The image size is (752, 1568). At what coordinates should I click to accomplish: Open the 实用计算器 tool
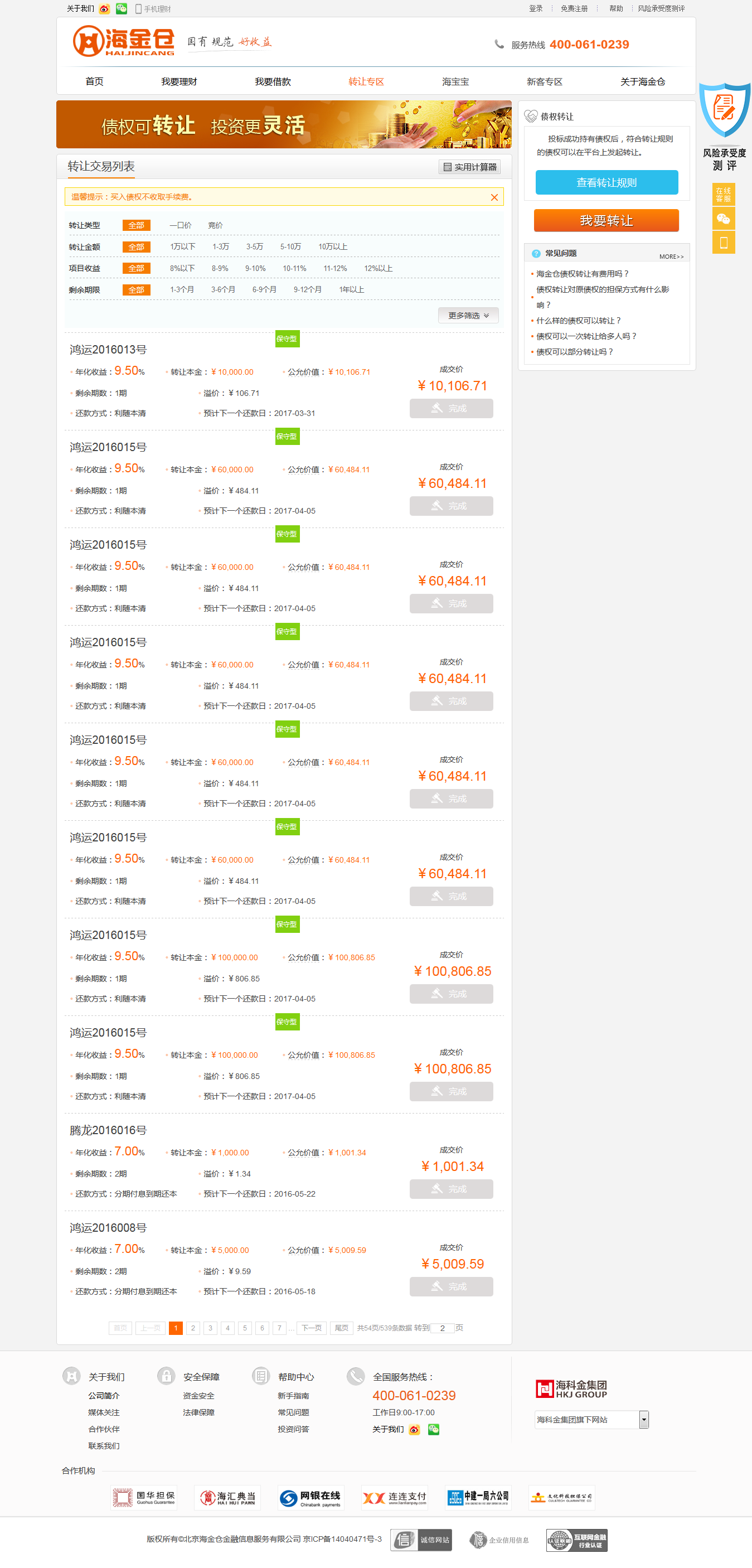coord(470,167)
